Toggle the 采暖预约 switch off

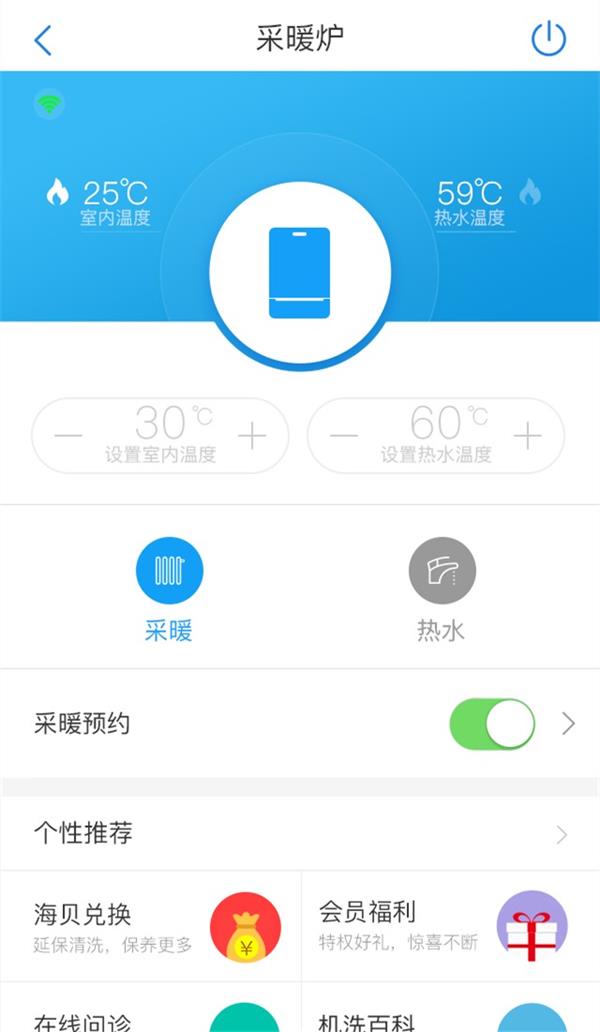[x=492, y=723]
